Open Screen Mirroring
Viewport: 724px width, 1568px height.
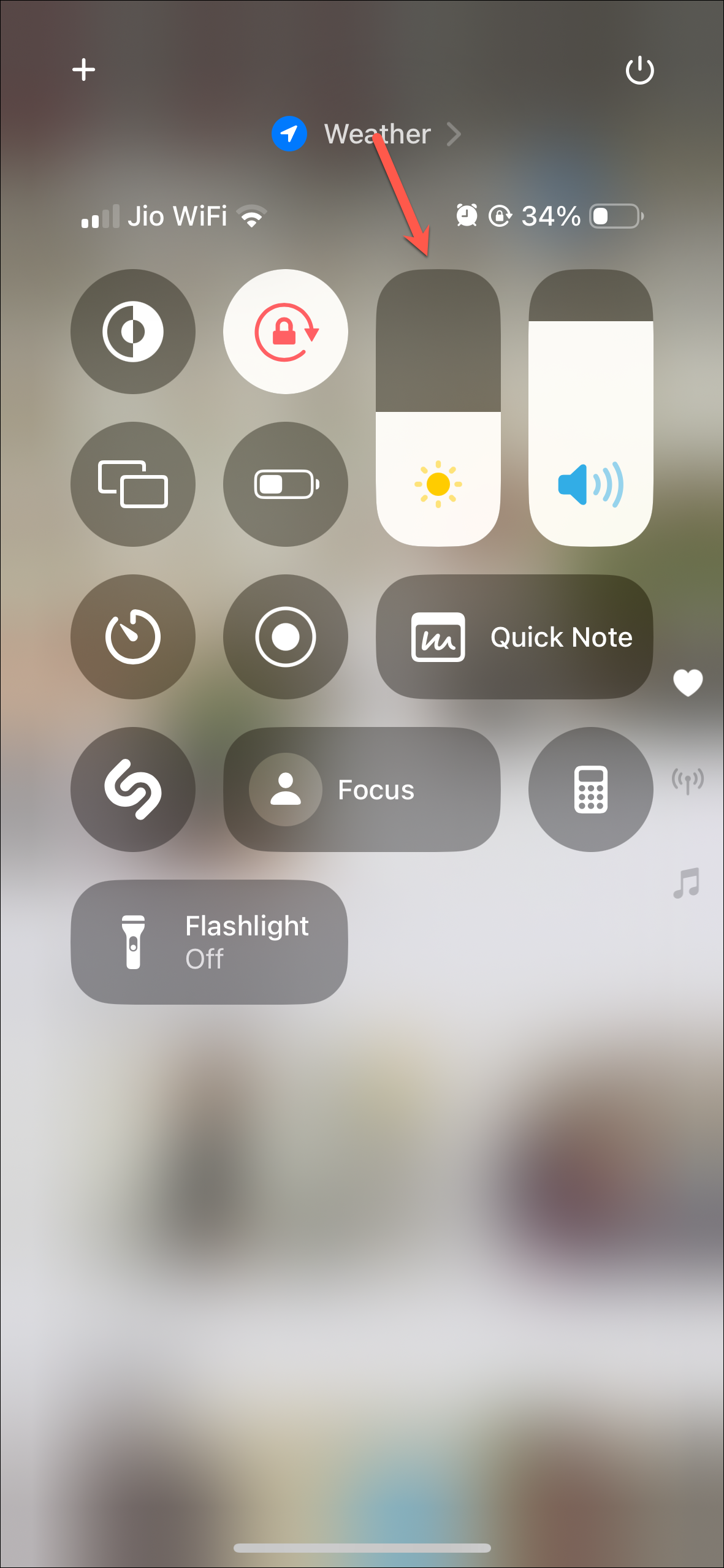click(x=133, y=484)
